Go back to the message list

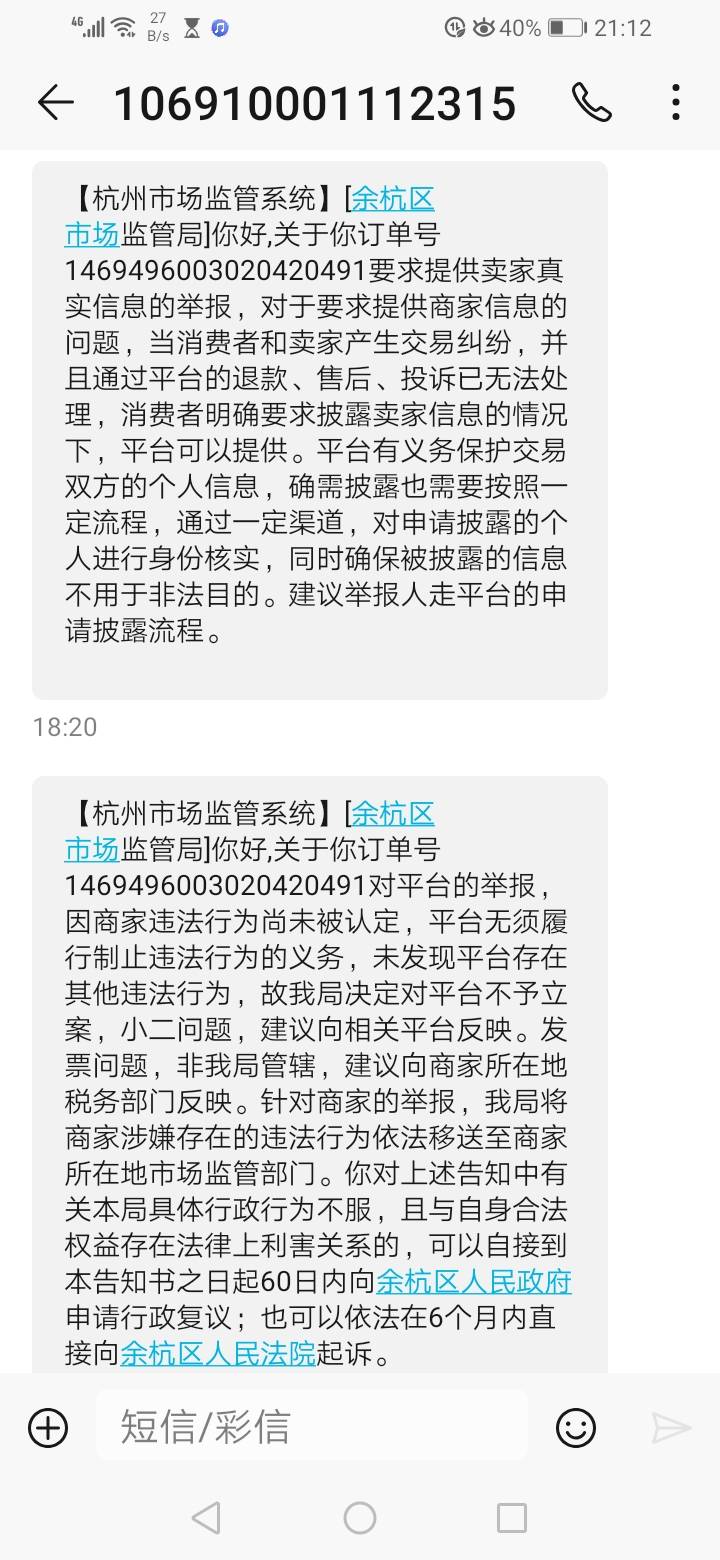point(55,102)
